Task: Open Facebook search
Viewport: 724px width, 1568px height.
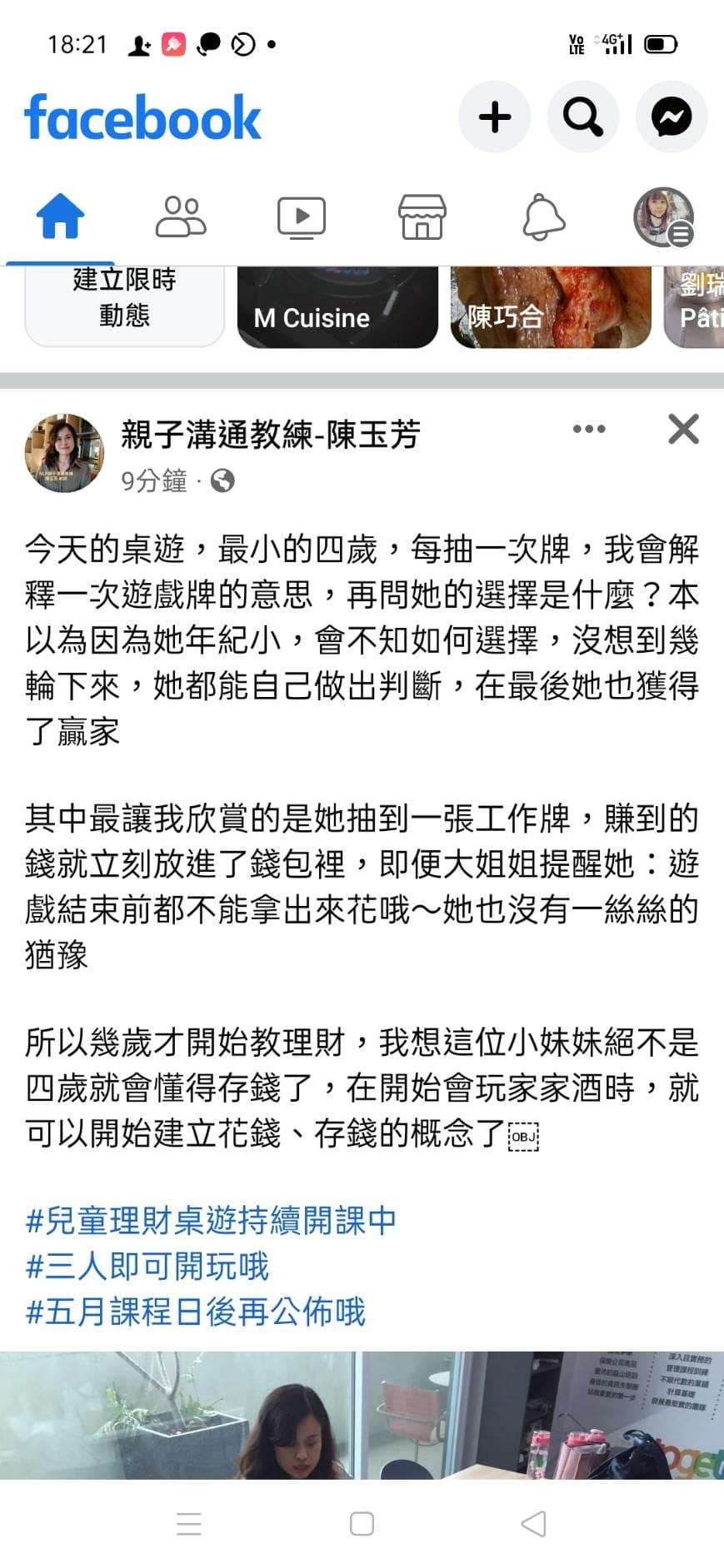Action: (x=582, y=117)
